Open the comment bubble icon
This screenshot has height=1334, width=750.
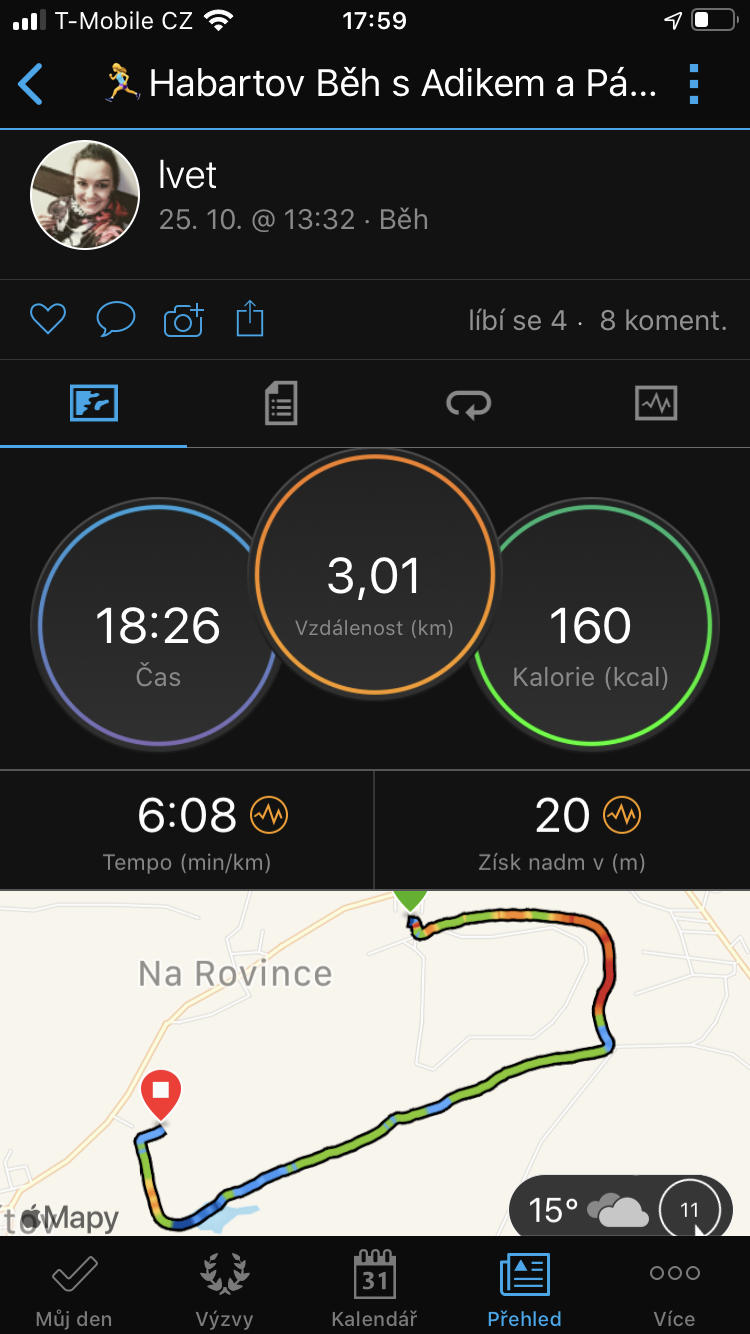coord(115,320)
